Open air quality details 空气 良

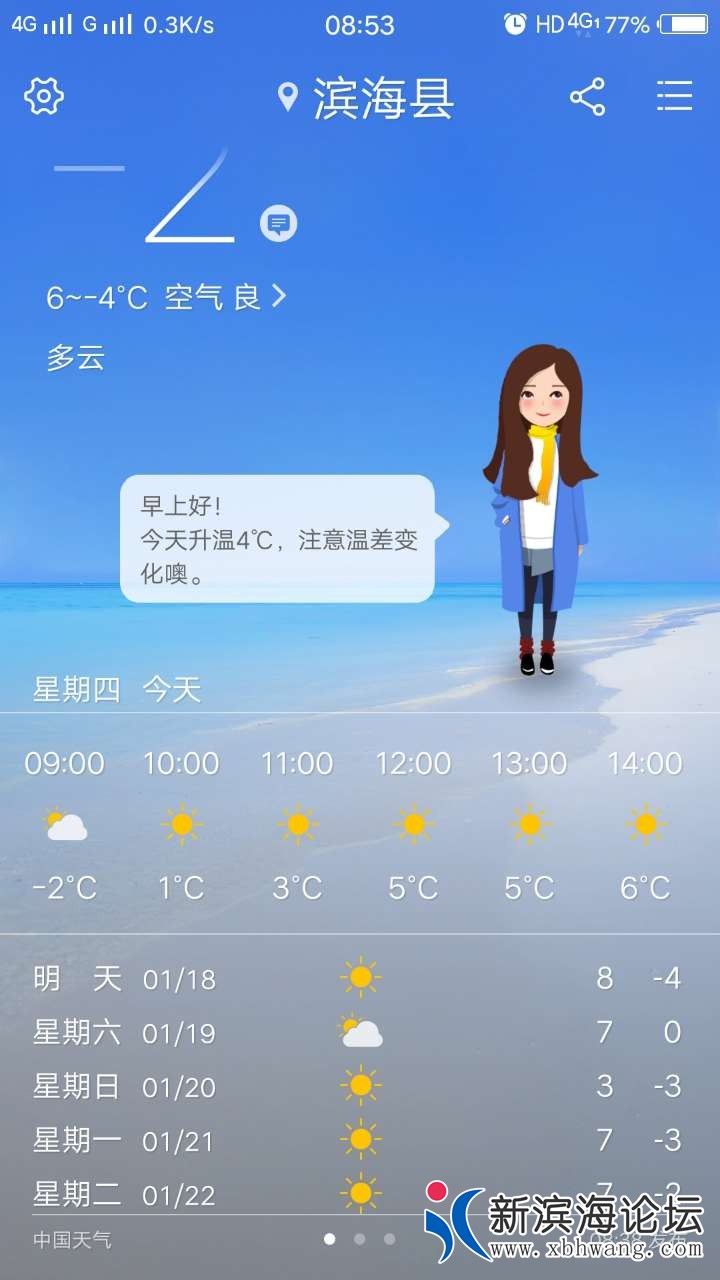click(x=226, y=297)
